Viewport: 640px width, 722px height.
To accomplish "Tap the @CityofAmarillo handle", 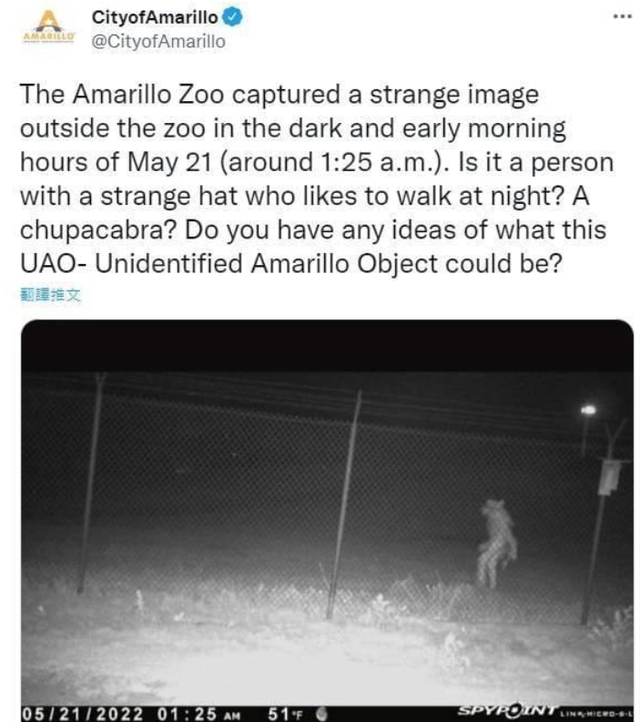I will [x=158, y=42].
